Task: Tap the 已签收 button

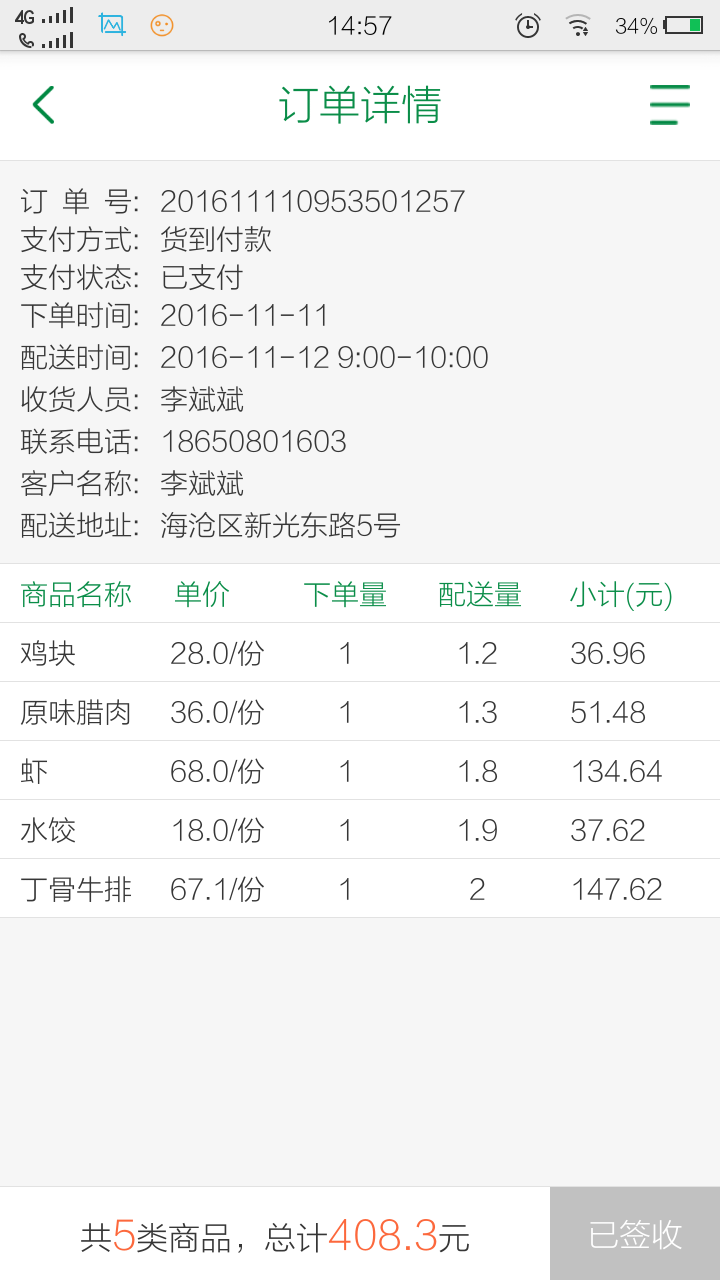Action: pos(635,1234)
